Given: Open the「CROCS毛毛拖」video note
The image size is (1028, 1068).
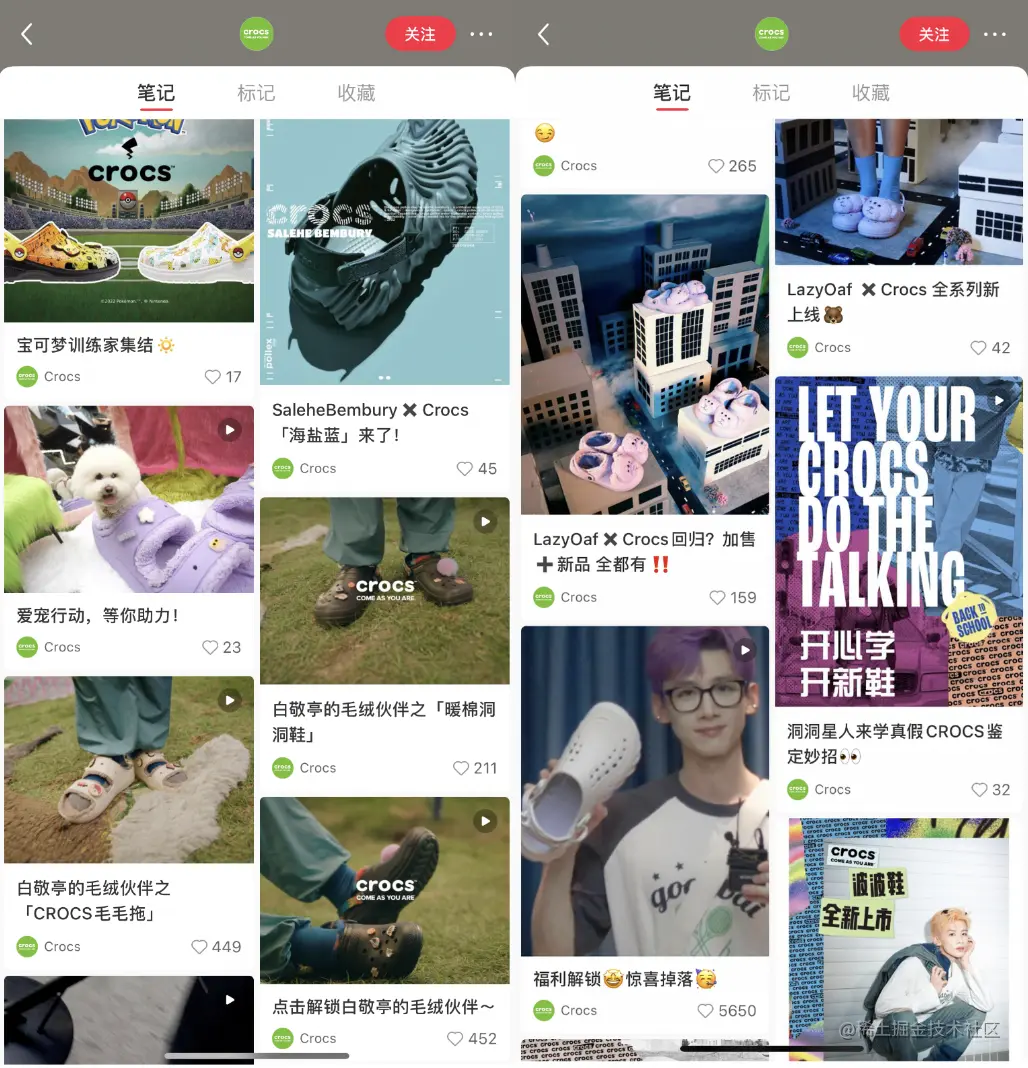Looking at the screenshot, I should (x=129, y=770).
